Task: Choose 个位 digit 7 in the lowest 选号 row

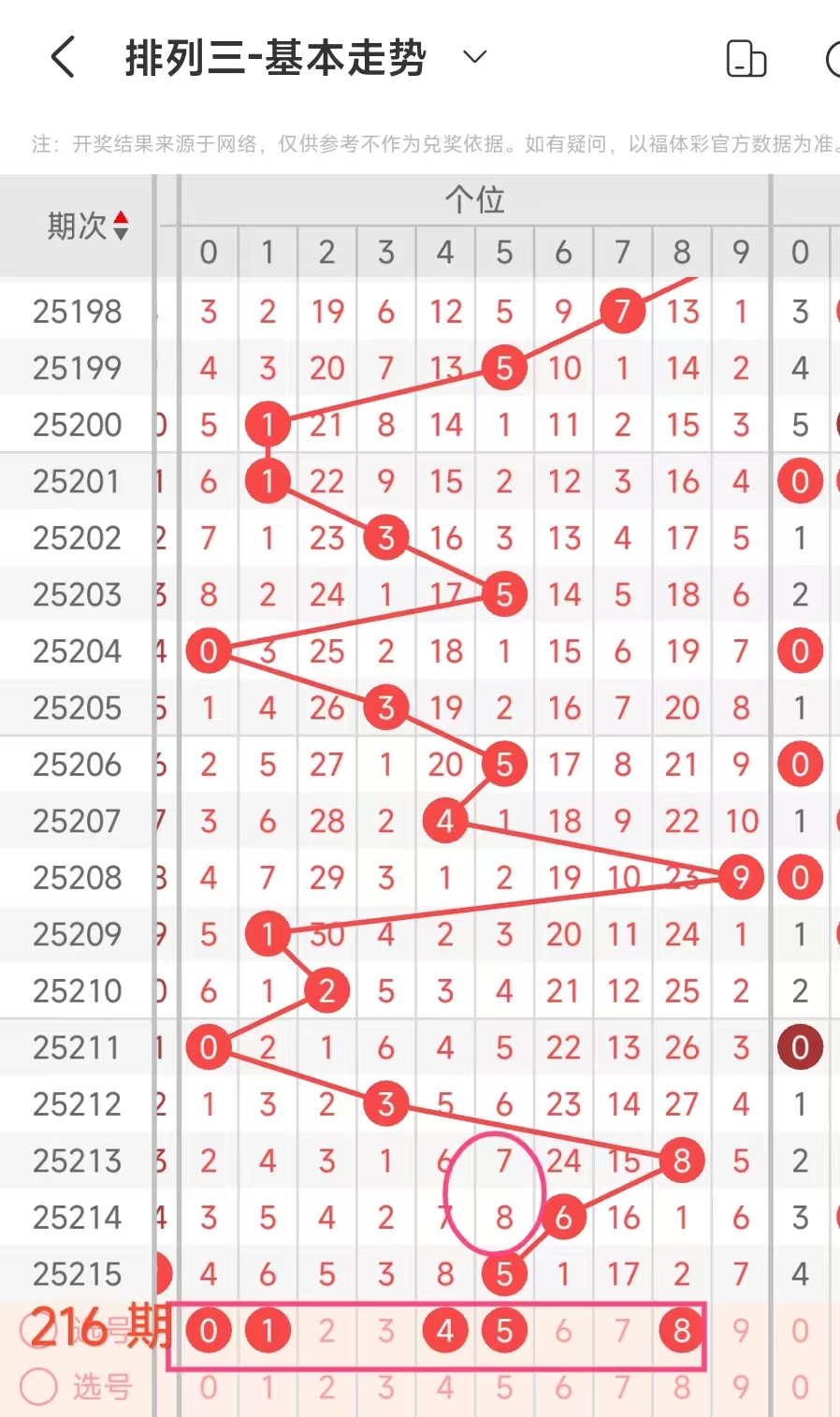Action: (x=622, y=1387)
